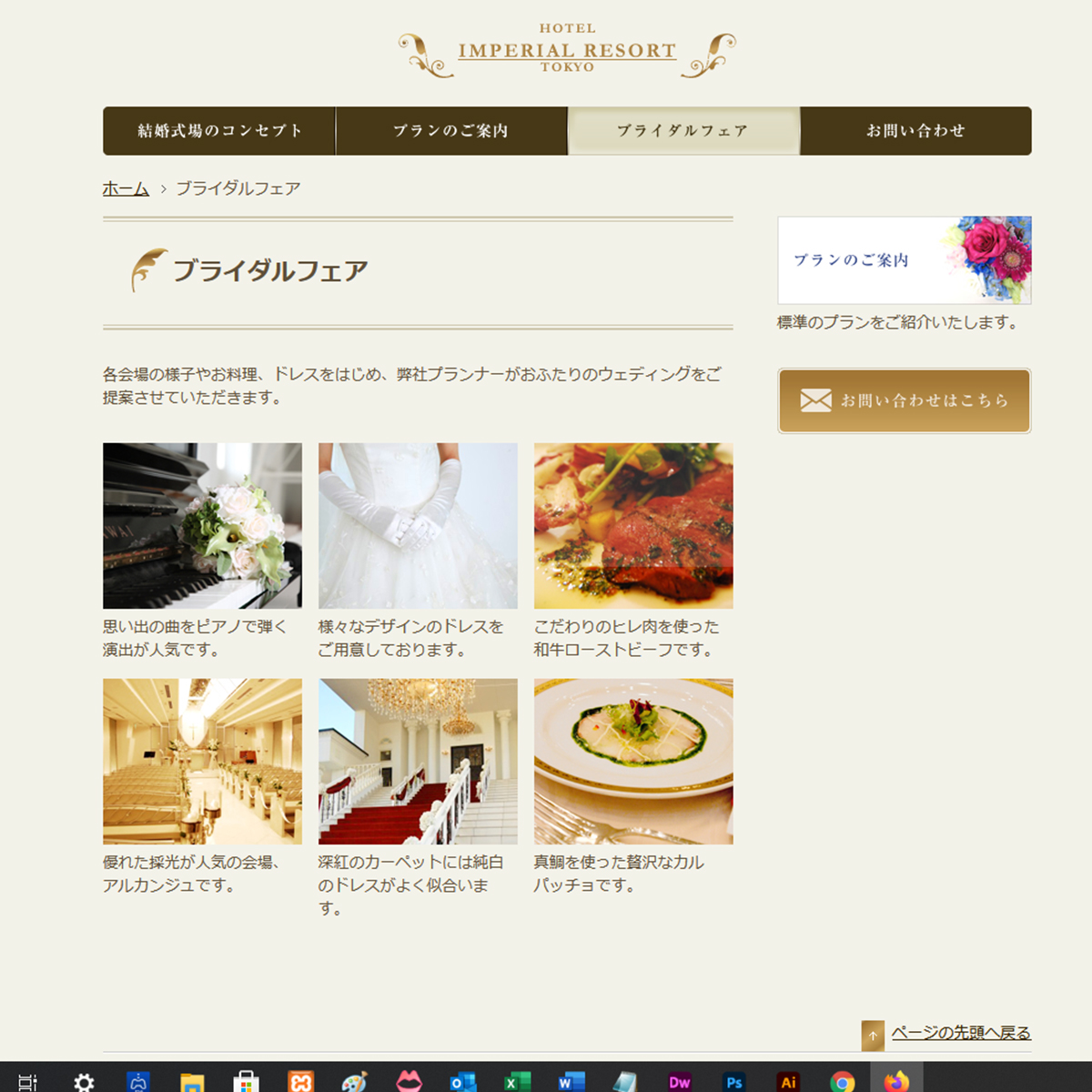Open 結婚式場のコンセプト navigation tab
Image resolution: width=1092 pixels, height=1092 pixels.
(219, 131)
